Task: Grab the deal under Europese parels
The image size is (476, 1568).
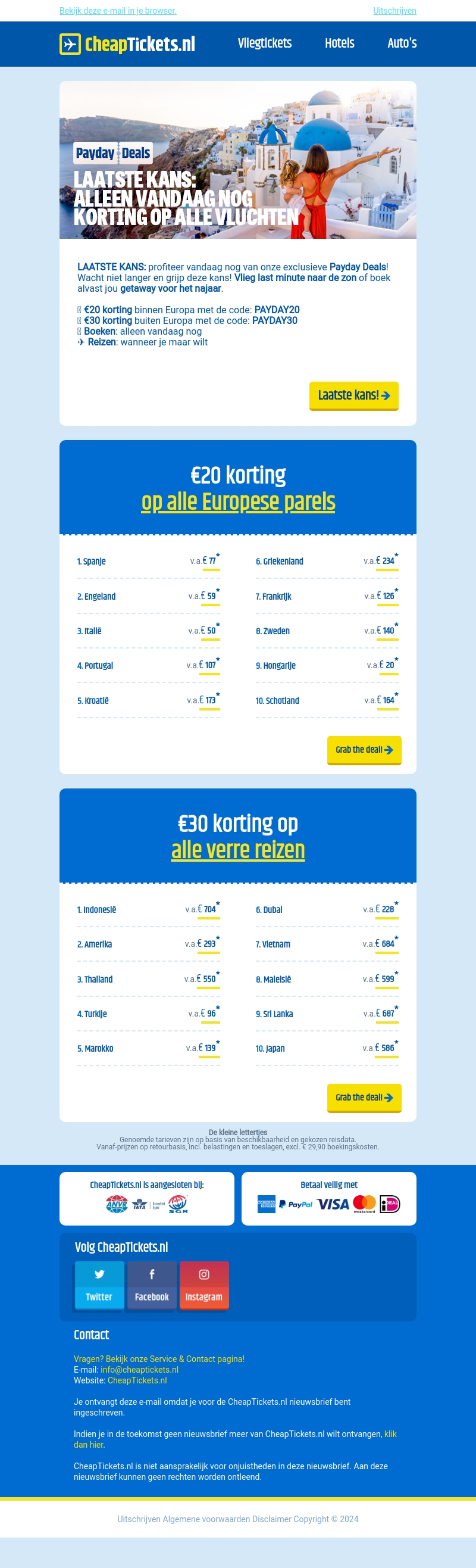Action: coord(364,750)
